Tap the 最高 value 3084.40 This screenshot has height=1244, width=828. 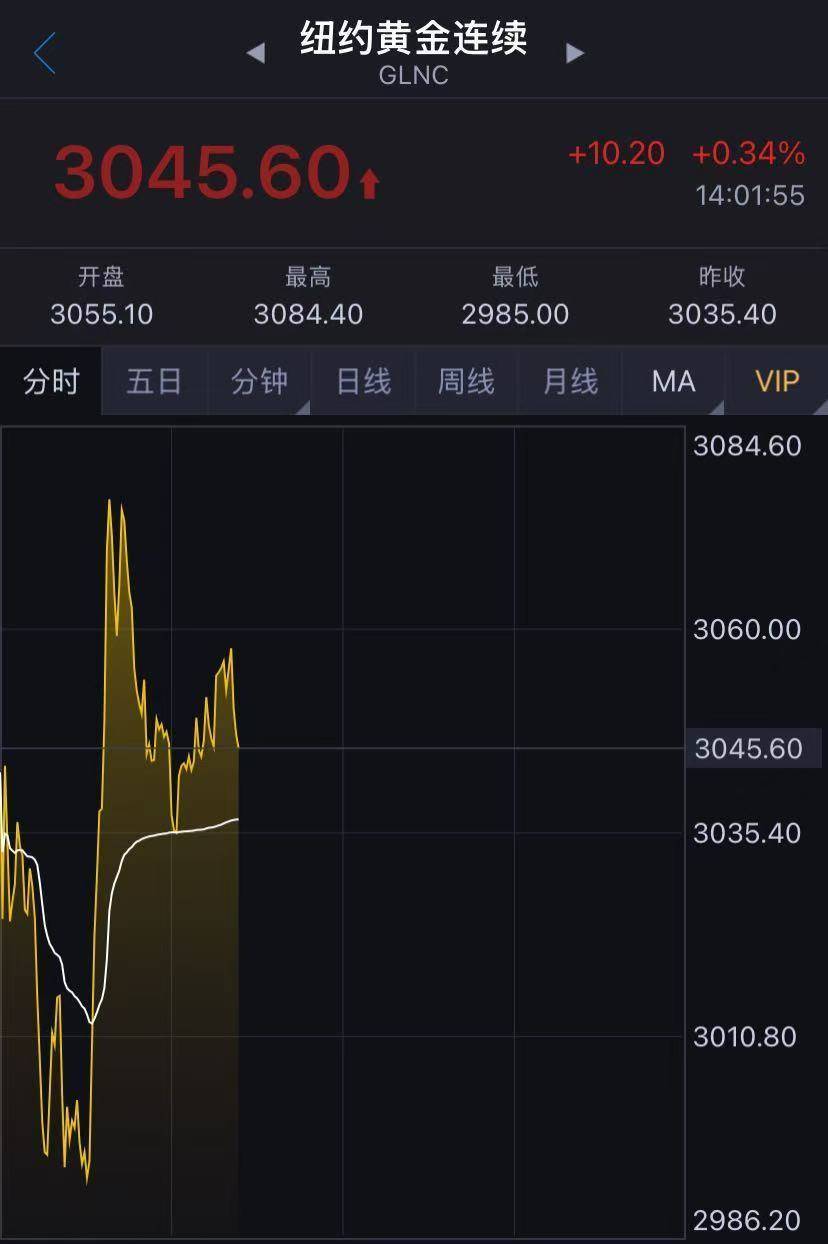(308, 314)
